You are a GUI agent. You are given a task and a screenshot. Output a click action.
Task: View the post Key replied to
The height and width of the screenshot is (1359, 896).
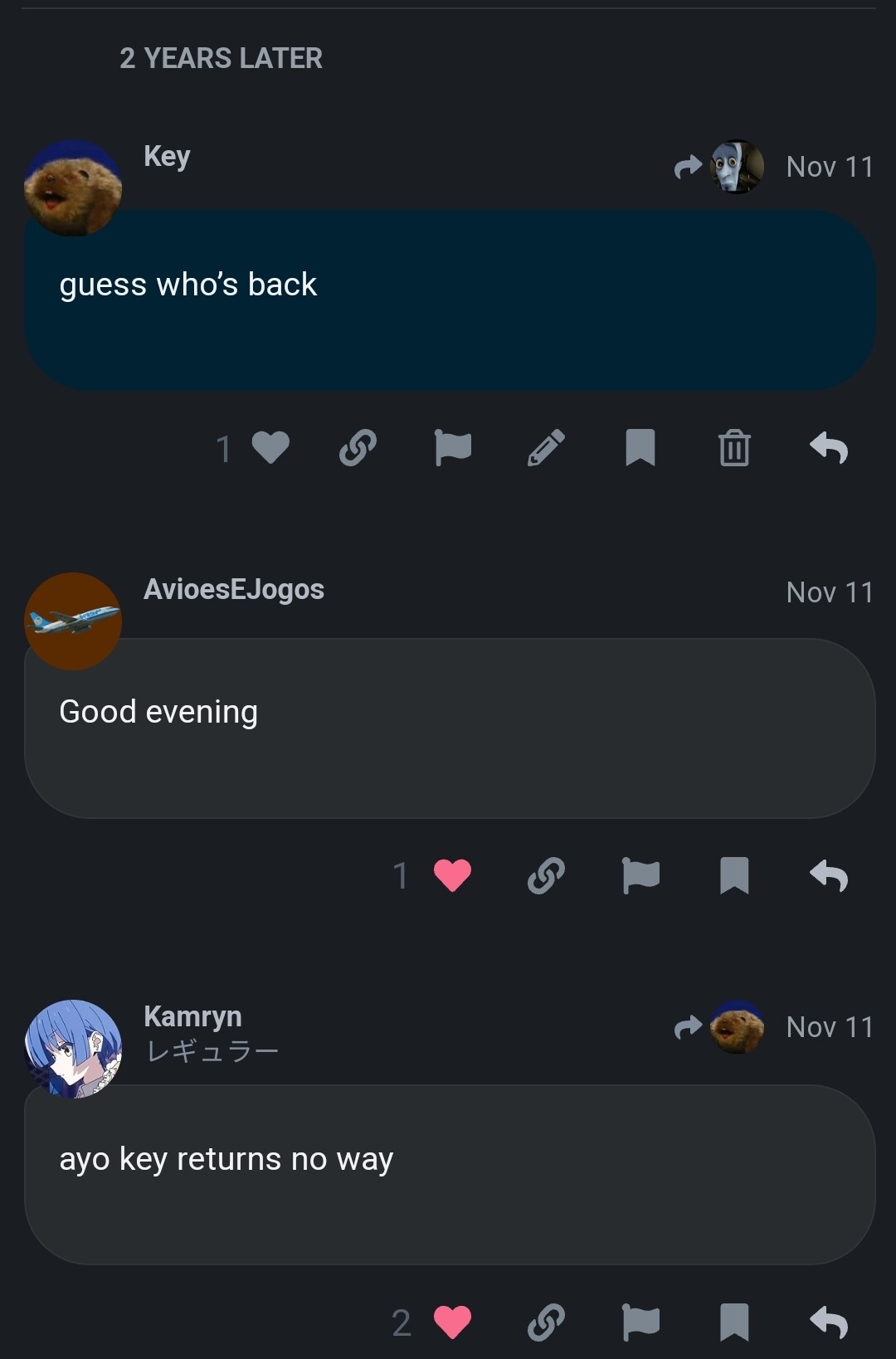[x=718, y=167]
